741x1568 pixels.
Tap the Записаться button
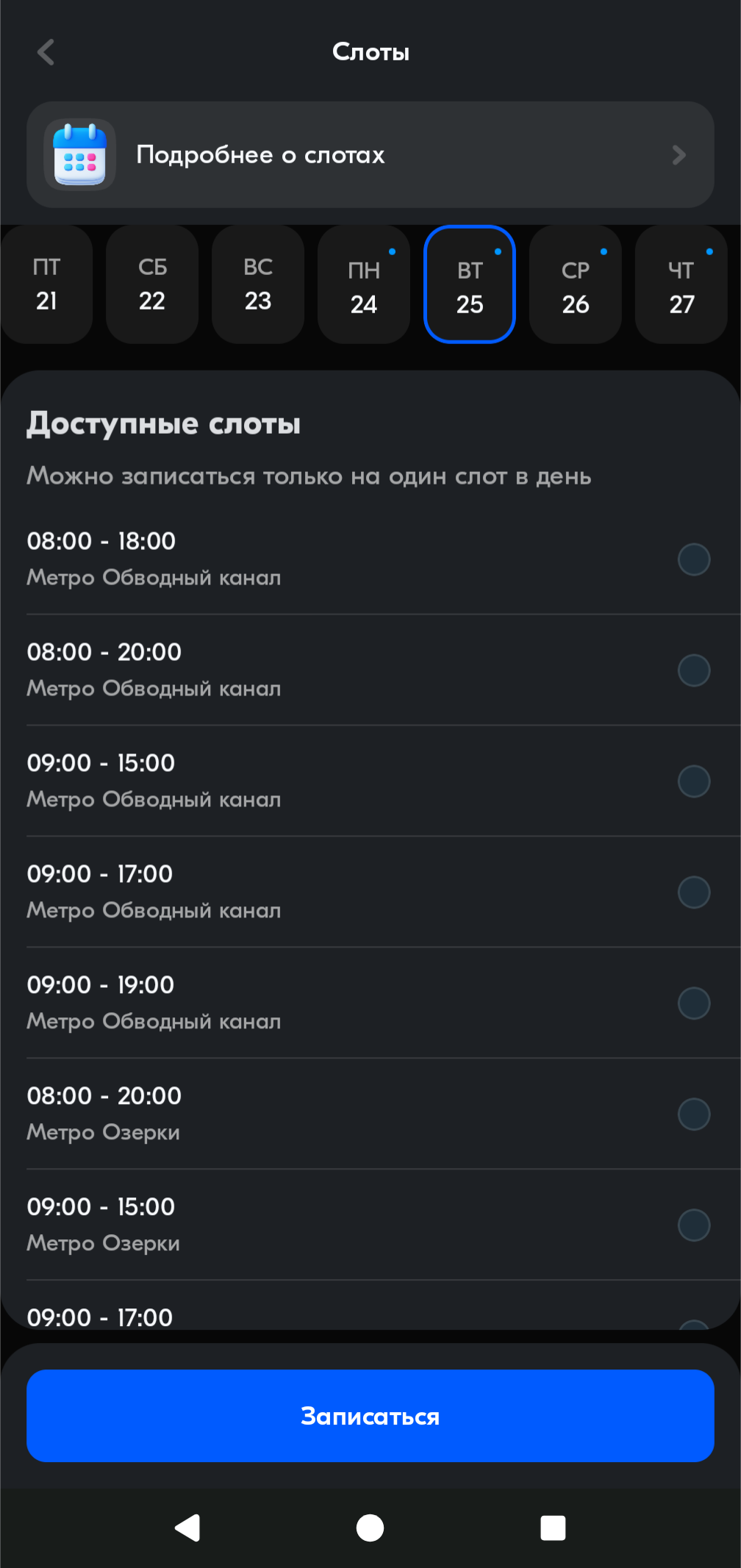coord(370,1416)
